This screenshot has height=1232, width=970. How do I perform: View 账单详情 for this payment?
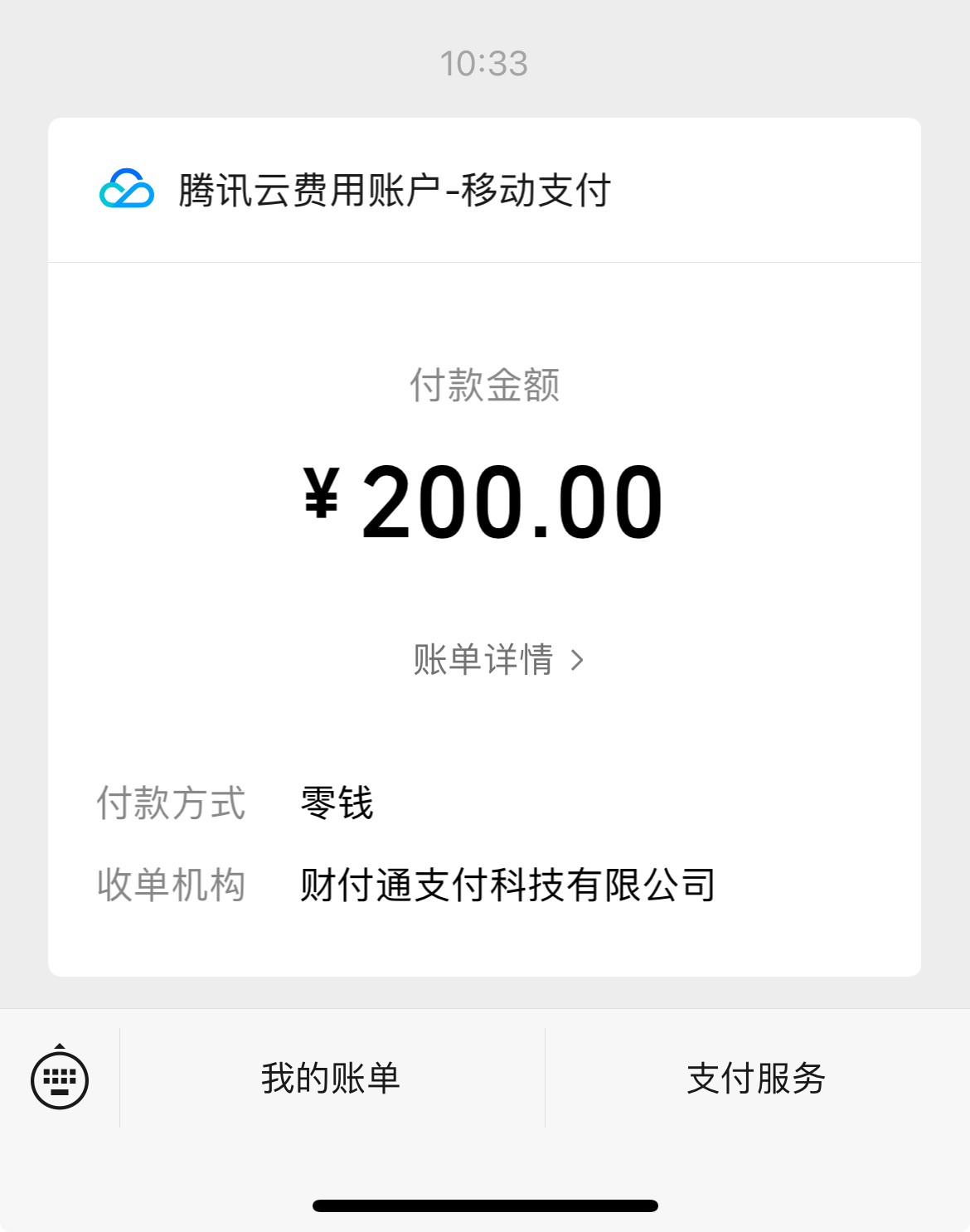[x=497, y=660]
